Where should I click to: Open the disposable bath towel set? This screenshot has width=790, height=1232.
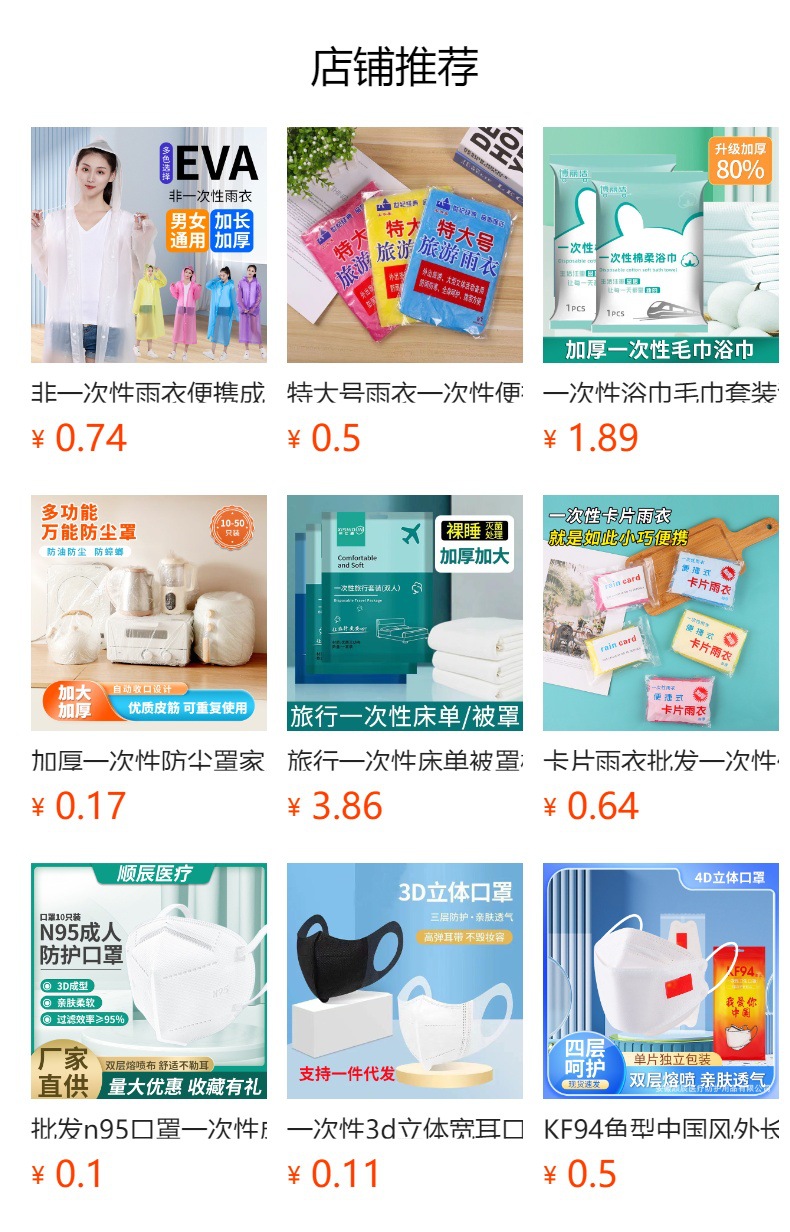(660, 245)
